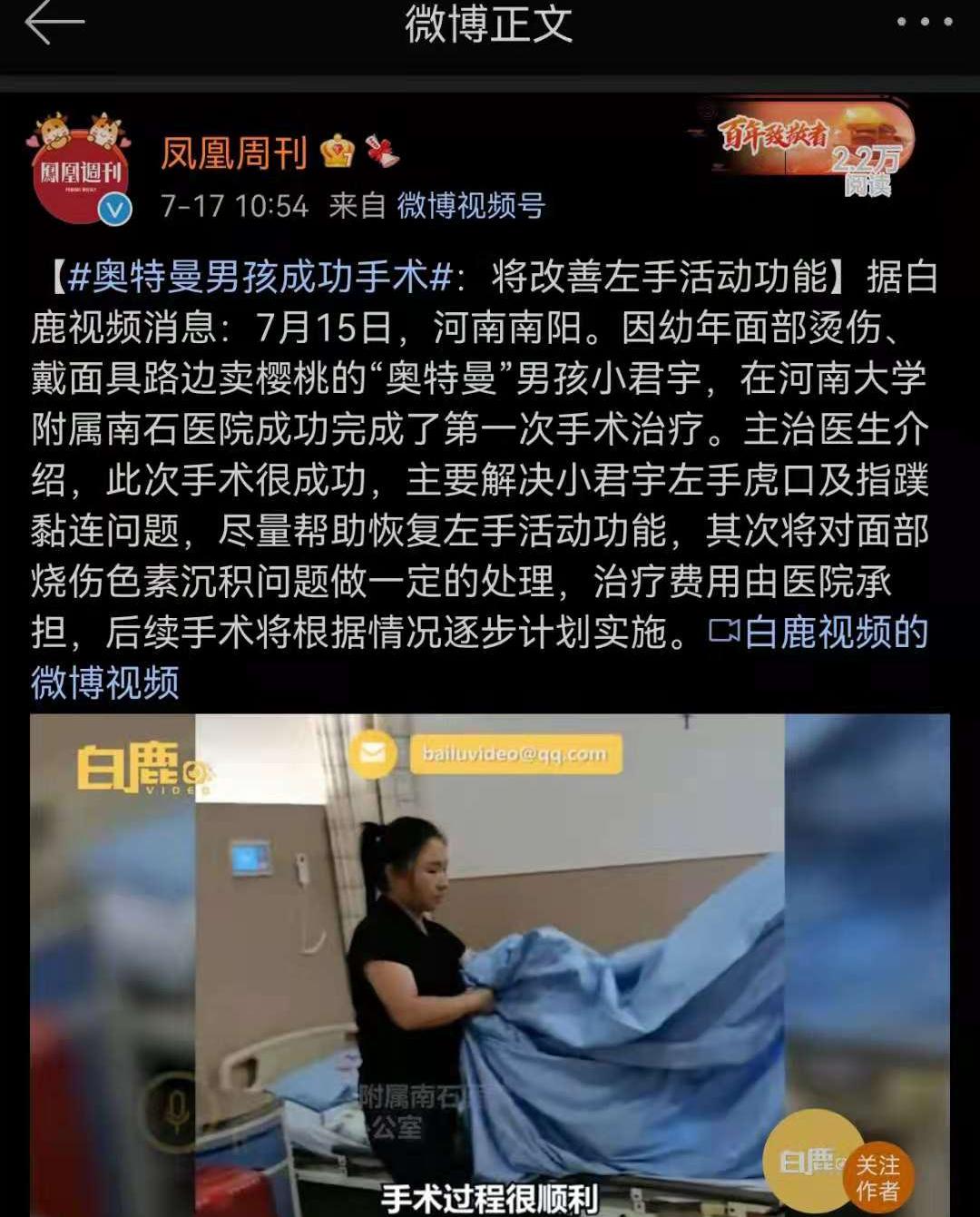Open 凤凰周刊 profile avatar
Viewport: 980px width, 1217px height.
pyautogui.click(x=81, y=170)
